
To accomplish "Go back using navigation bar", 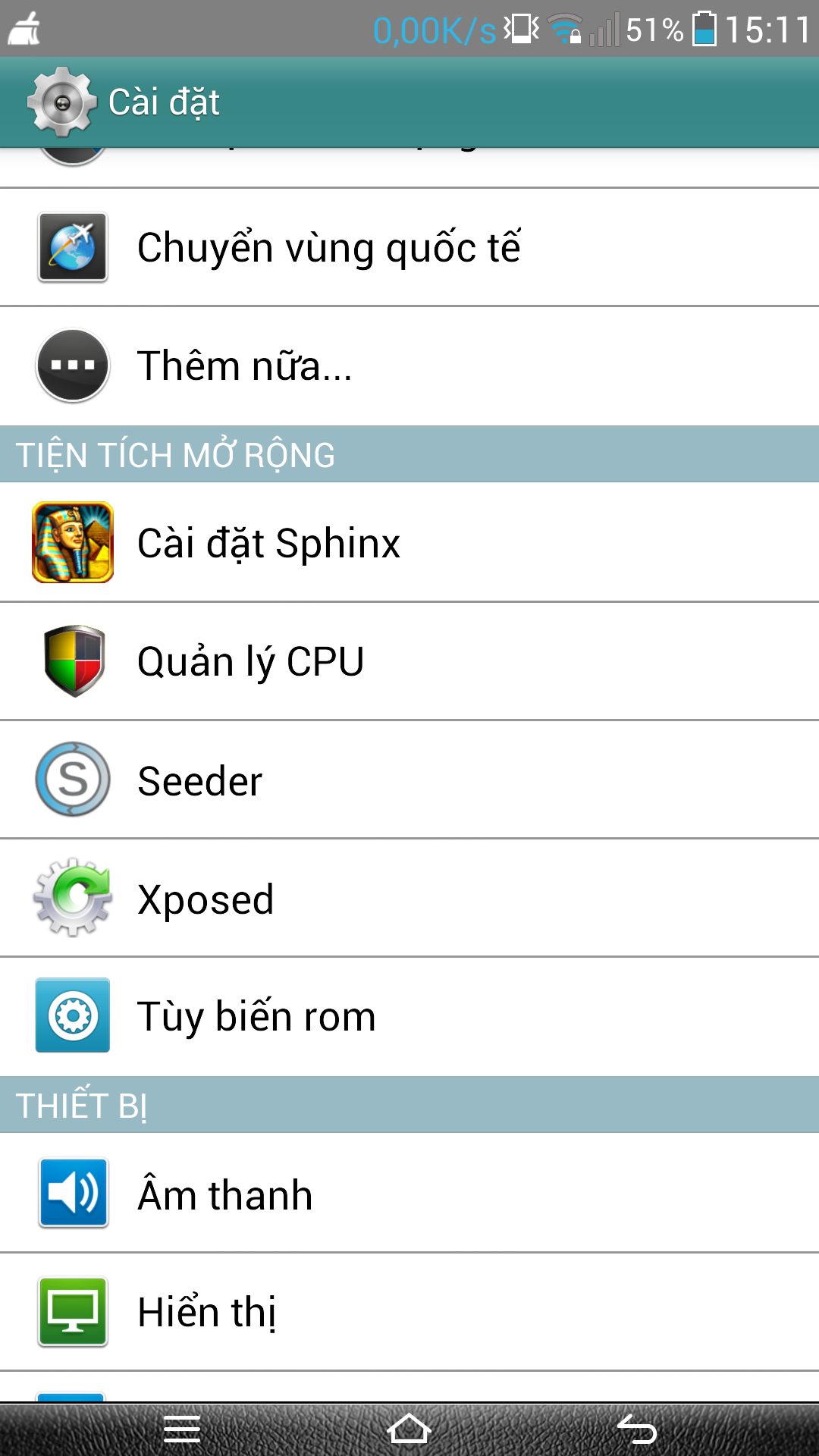I will click(x=637, y=1429).
